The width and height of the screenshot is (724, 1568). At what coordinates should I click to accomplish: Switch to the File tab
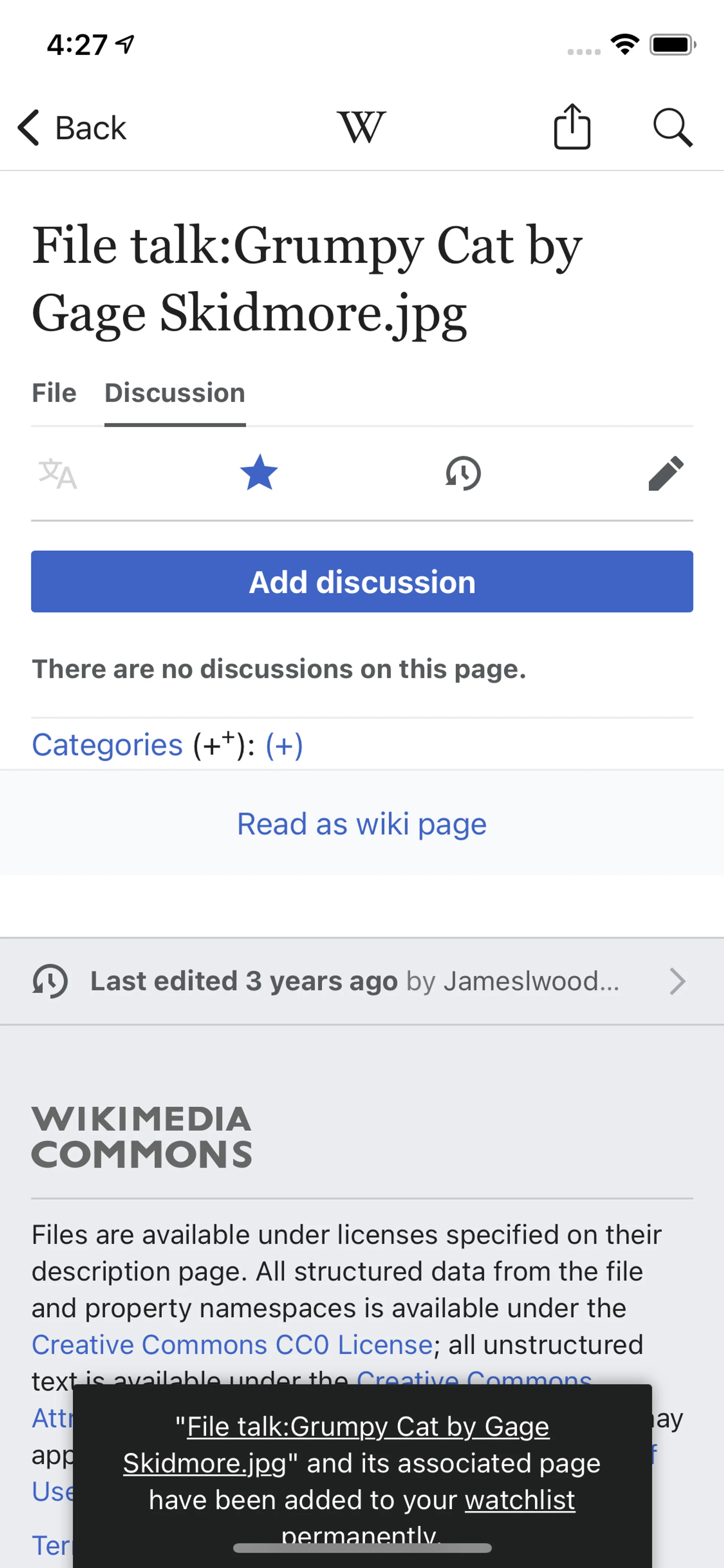(x=54, y=393)
